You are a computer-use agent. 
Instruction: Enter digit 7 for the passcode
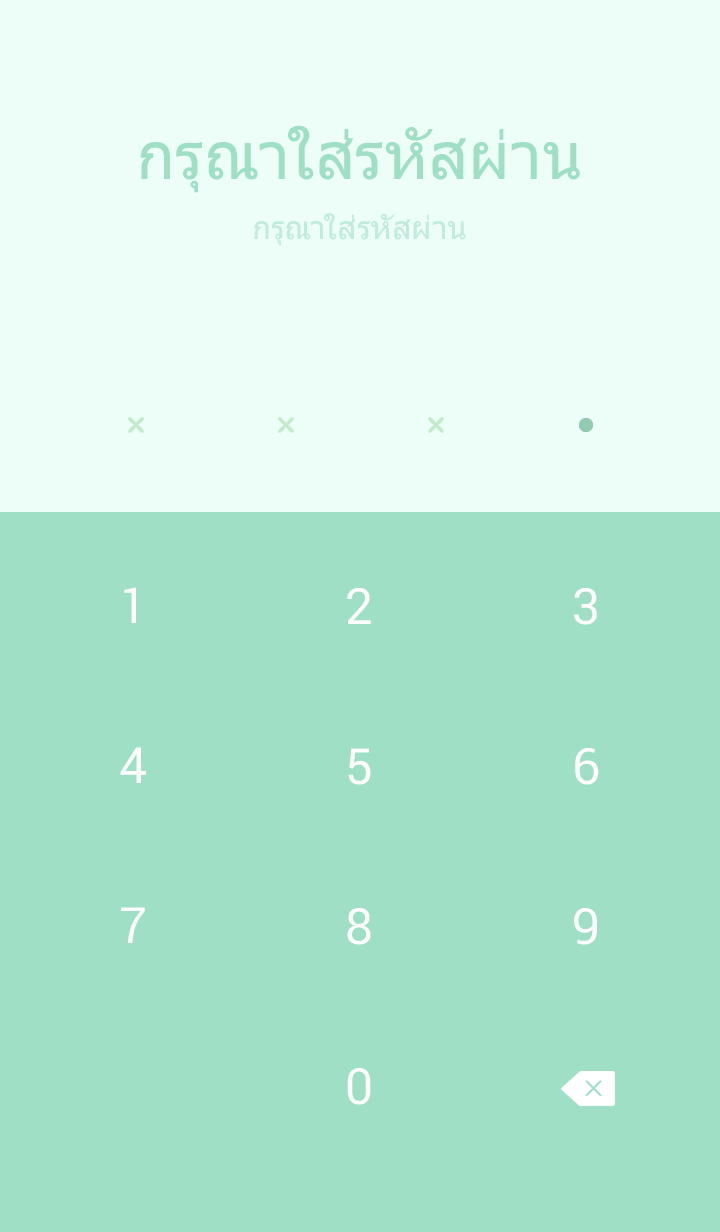[132, 927]
